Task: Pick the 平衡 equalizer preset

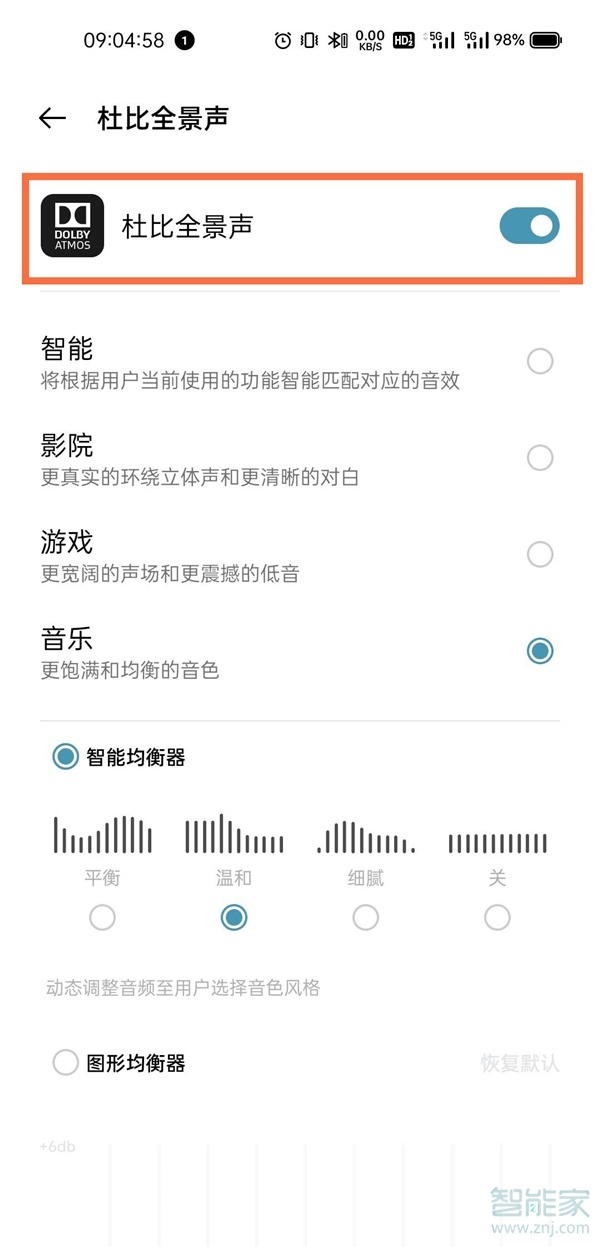Action: click(102, 917)
